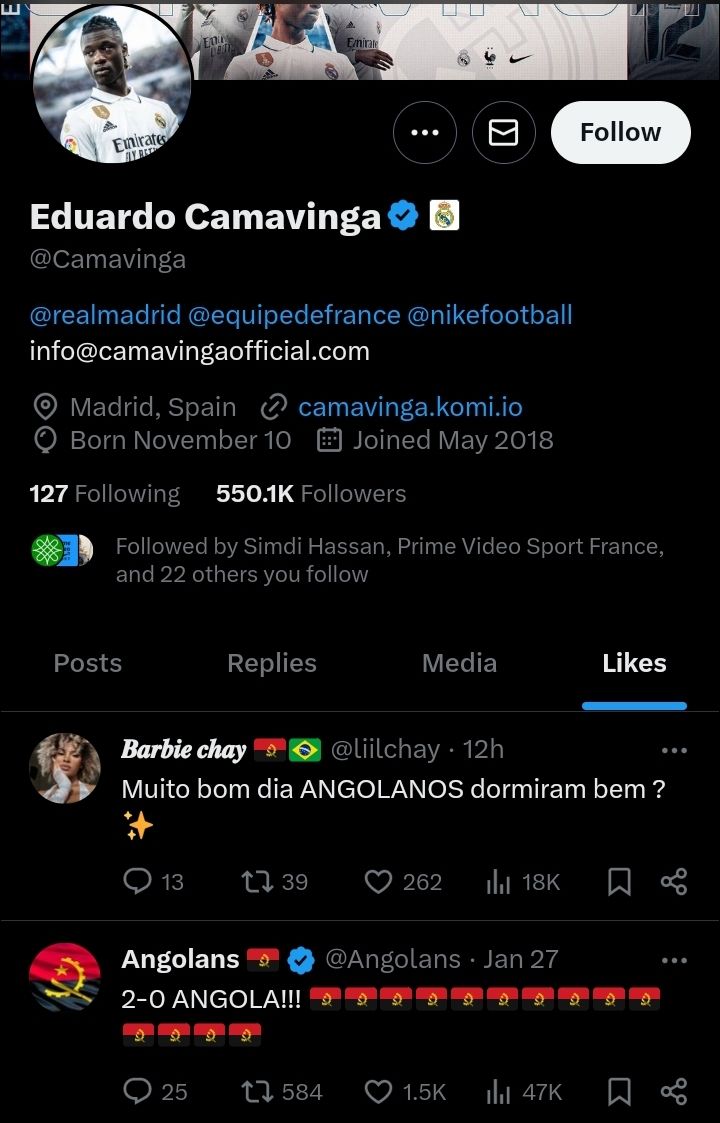720x1123 pixels.
Task: Open more options on Angolans post
Action: pos(675,960)
